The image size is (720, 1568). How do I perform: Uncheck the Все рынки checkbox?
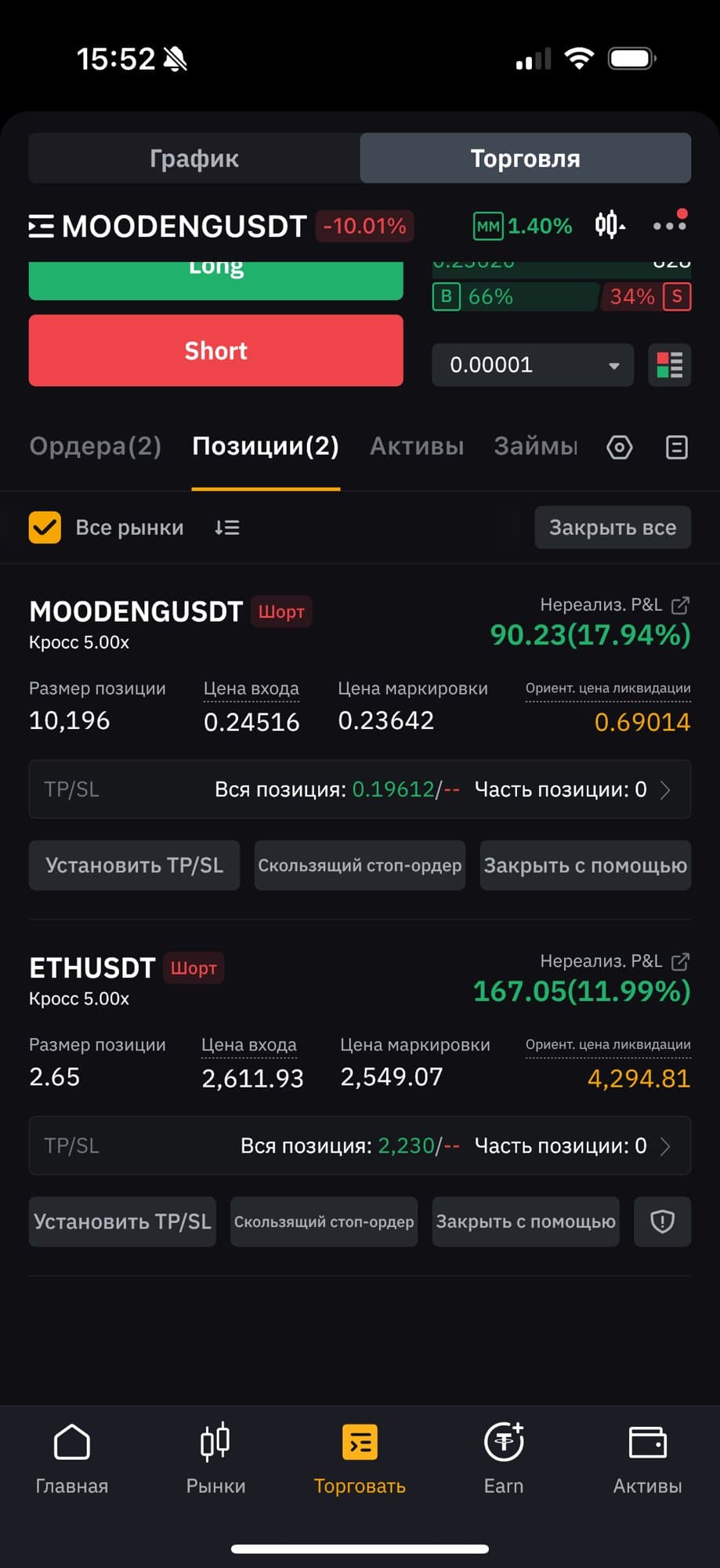[x=45, y=528]
